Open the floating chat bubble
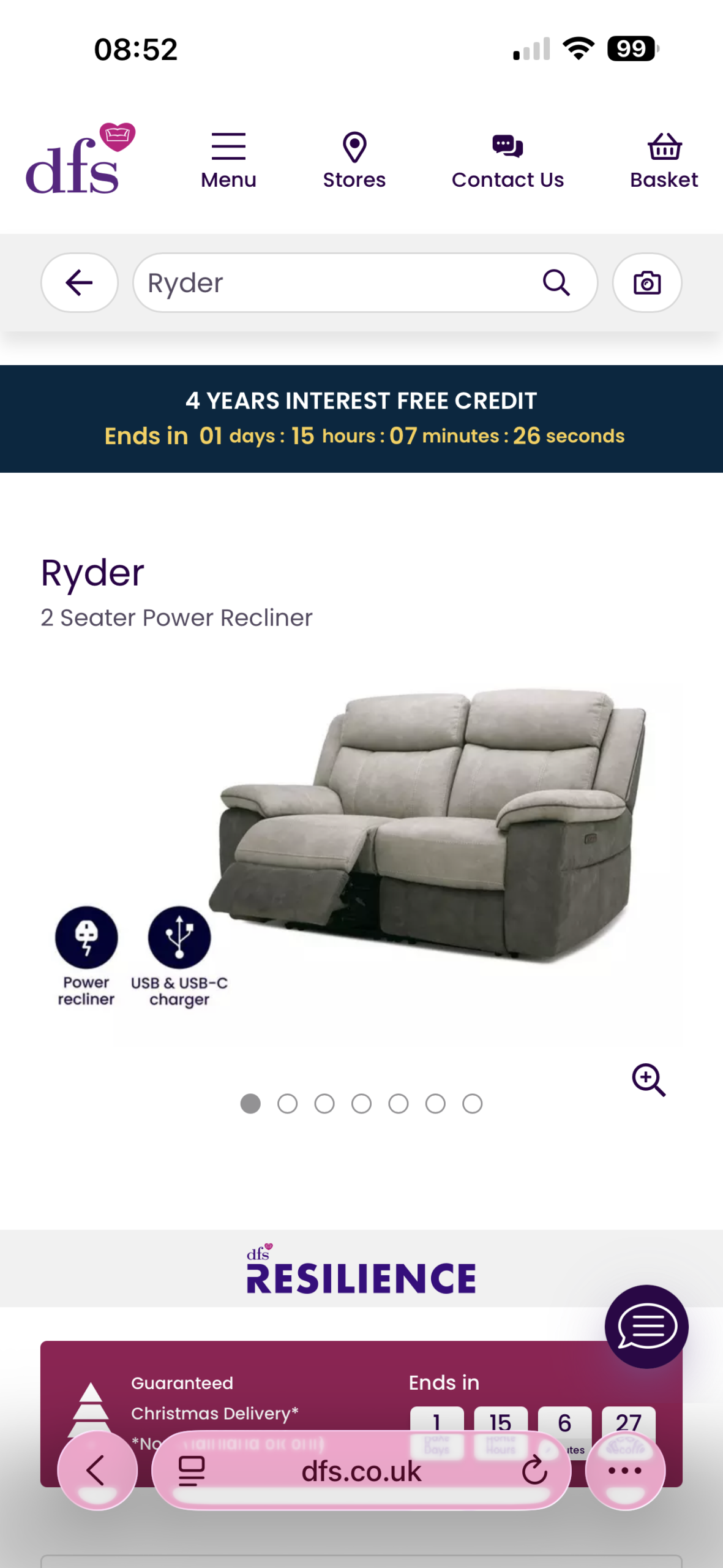The image size is (723, 1568). (x=646, y=1327)
